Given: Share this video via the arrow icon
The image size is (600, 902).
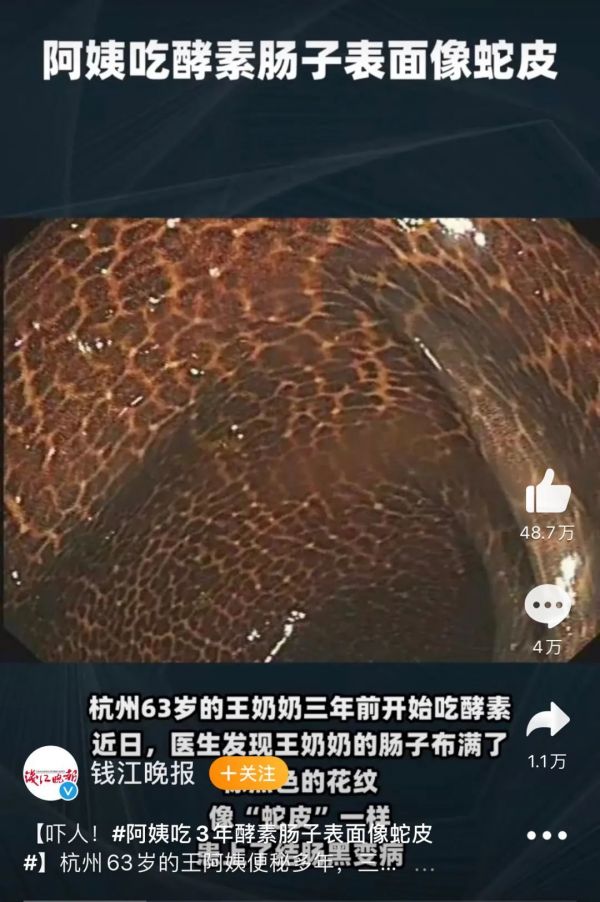Looking at the screenshot, I should [547, 720].
